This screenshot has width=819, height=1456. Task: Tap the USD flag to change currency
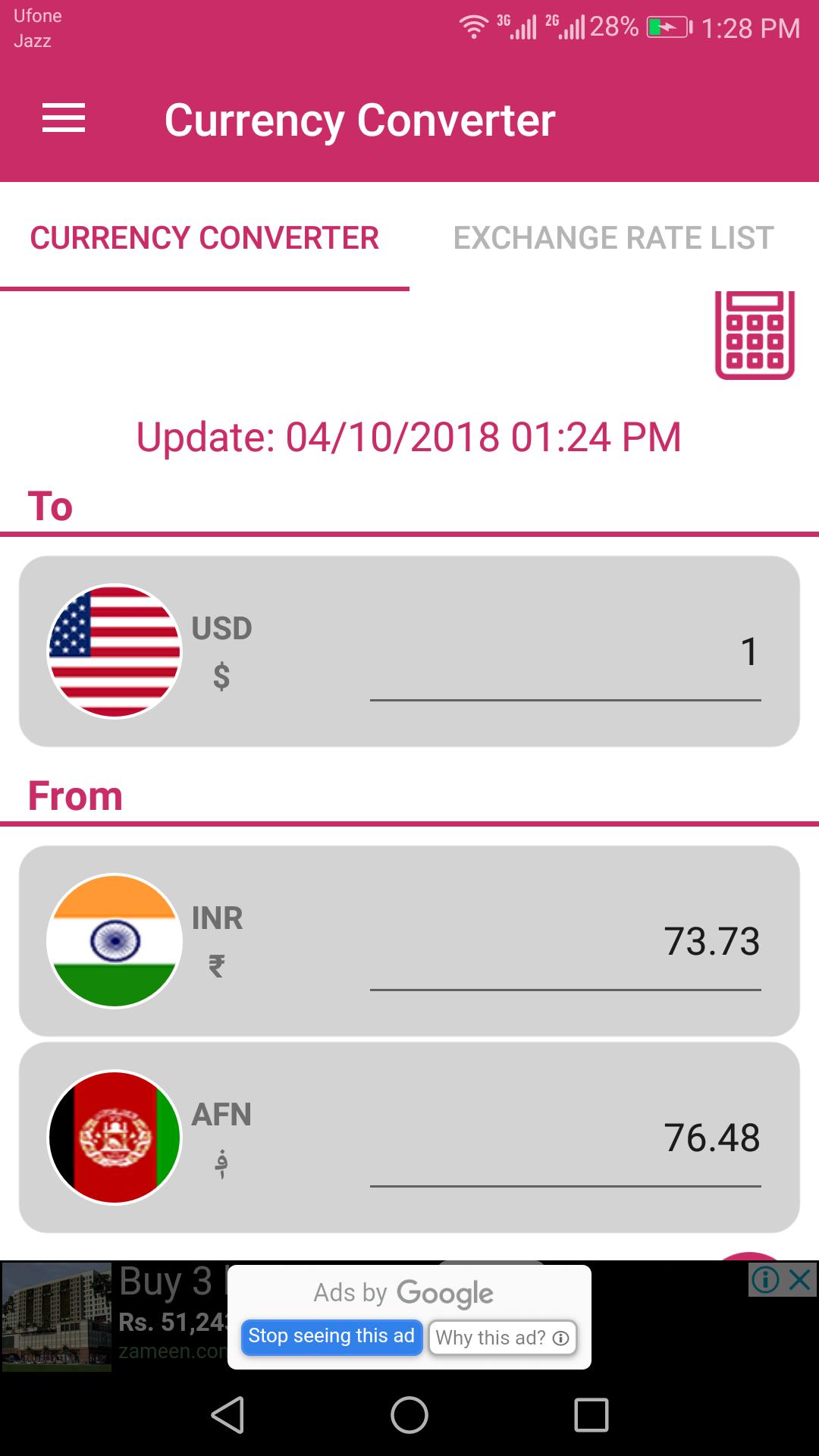(x=115, y=651)
